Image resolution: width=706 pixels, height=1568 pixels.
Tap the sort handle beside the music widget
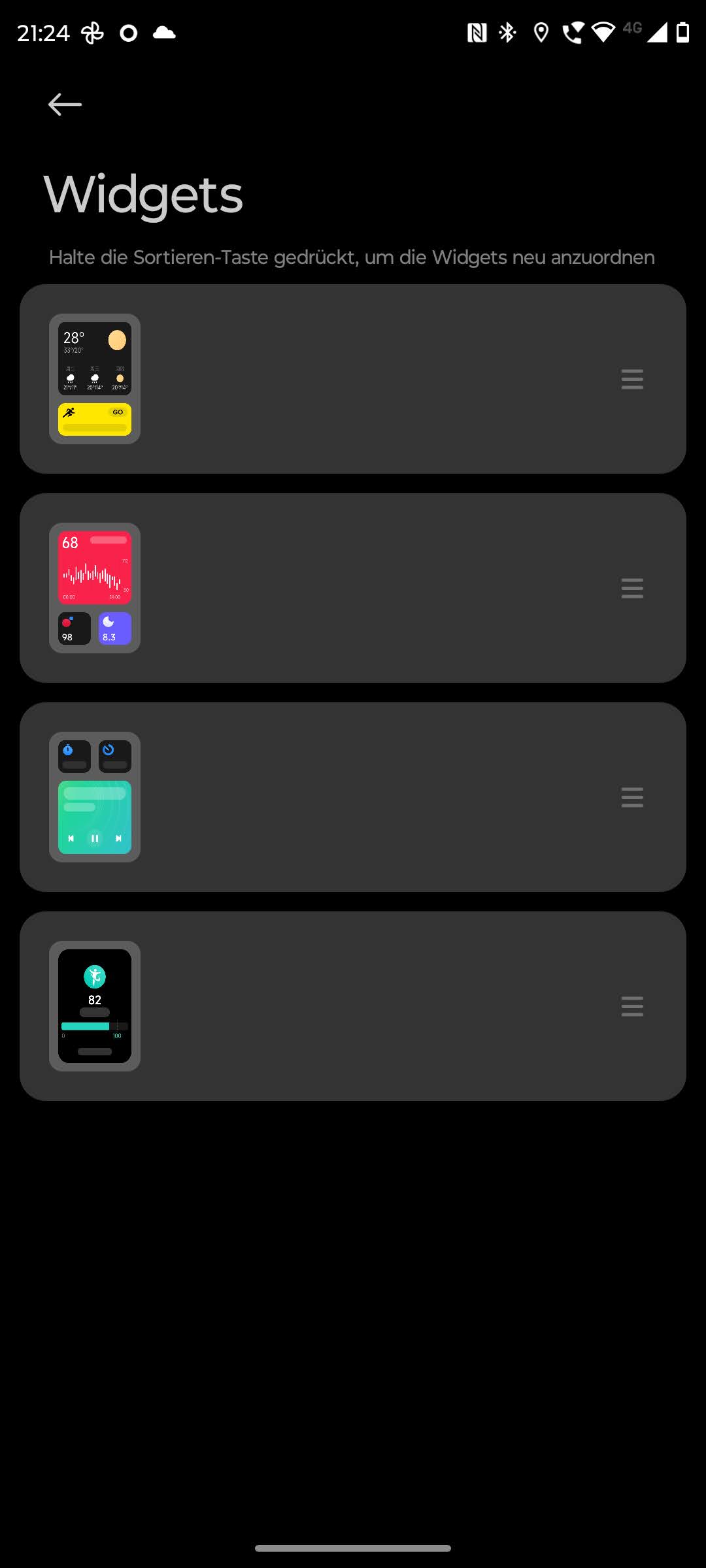632,797
